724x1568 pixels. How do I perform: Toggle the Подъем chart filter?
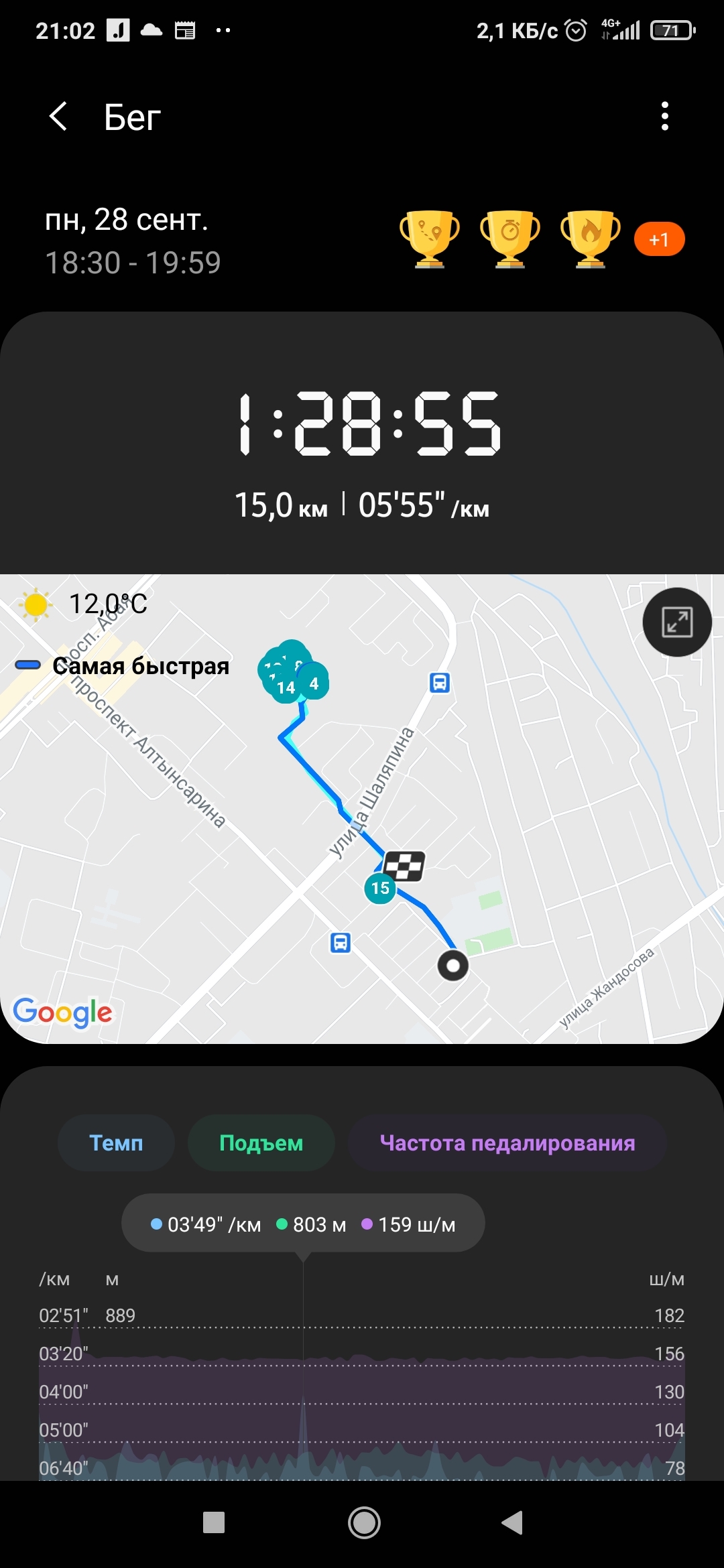pos(261,1142)
